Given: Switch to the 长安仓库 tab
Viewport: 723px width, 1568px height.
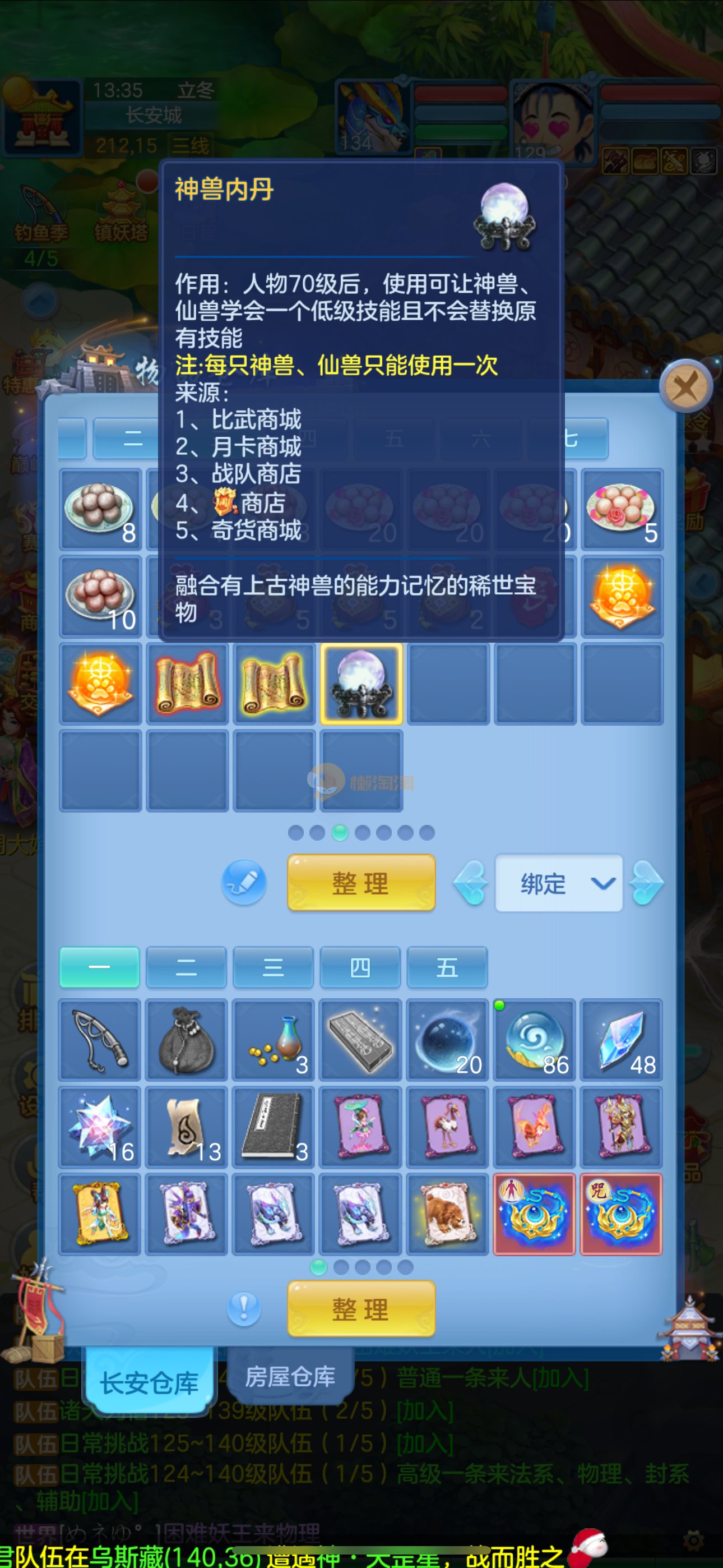Looking at the screenshot, I should pyautogui.click(x=149, y=1383).
